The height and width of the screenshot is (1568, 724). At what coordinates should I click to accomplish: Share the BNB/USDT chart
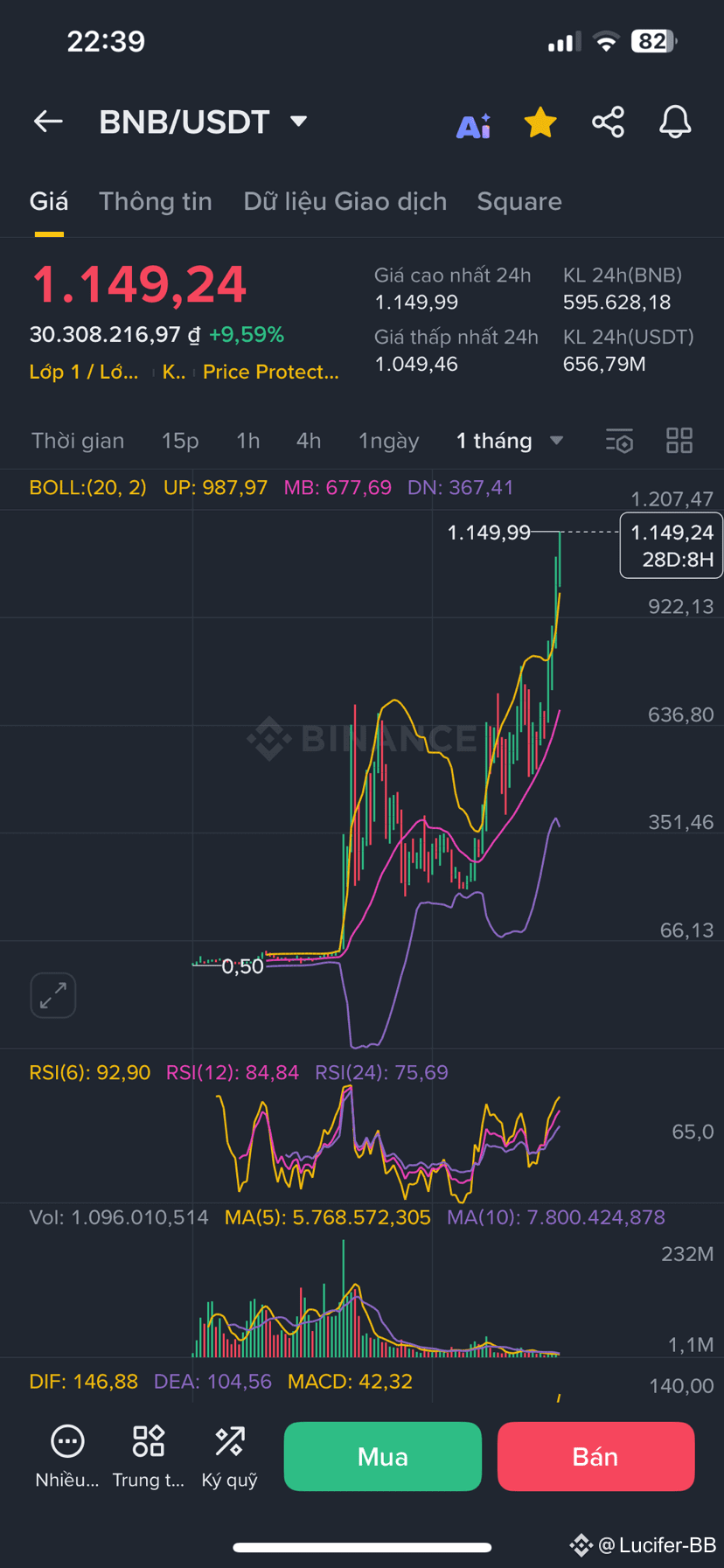pos(608,122)
